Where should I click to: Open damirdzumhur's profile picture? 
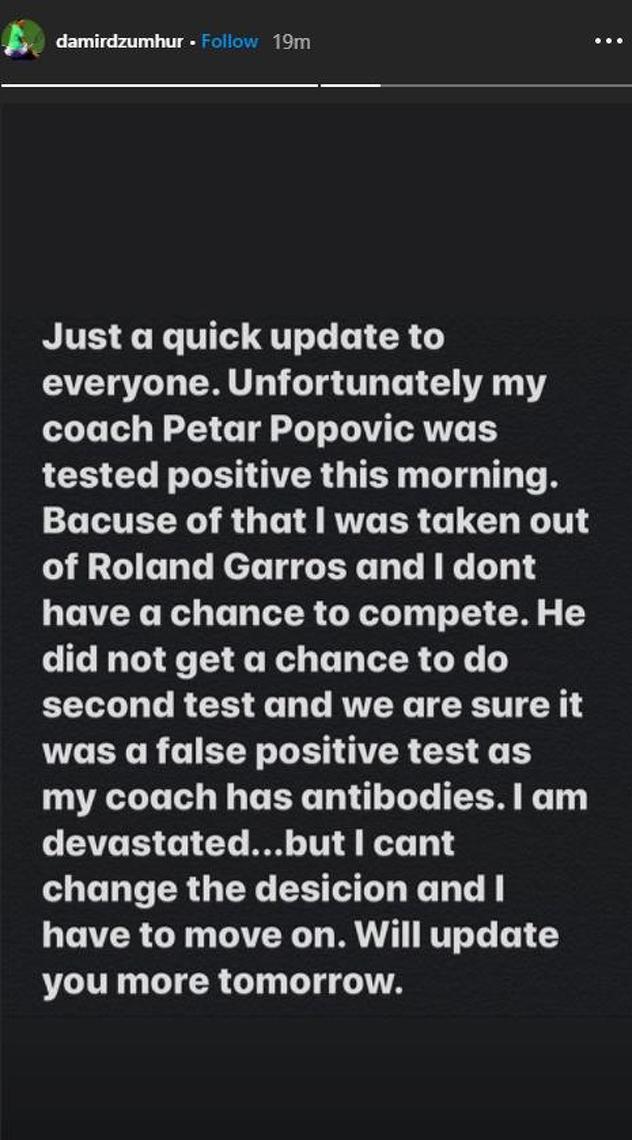(23, 40)
